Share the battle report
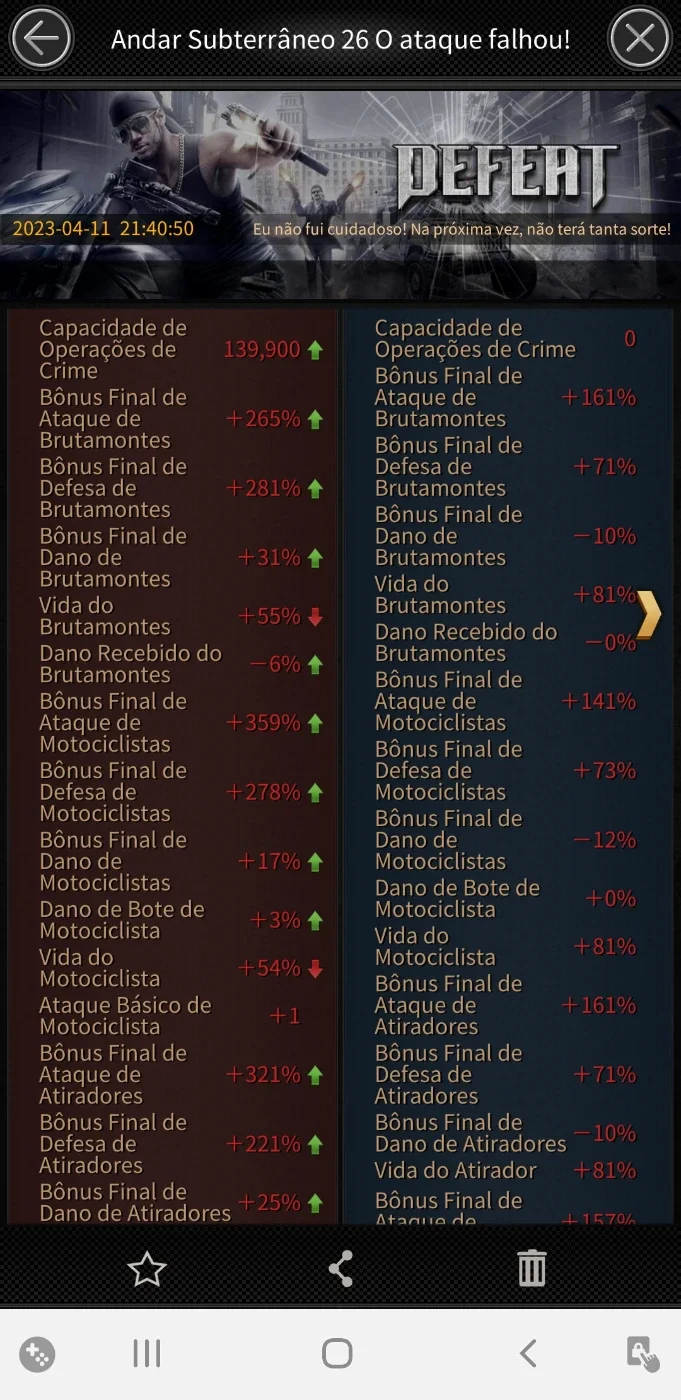The height and width of the screenshot is (1400, 681). click(x=341, y=1268)
